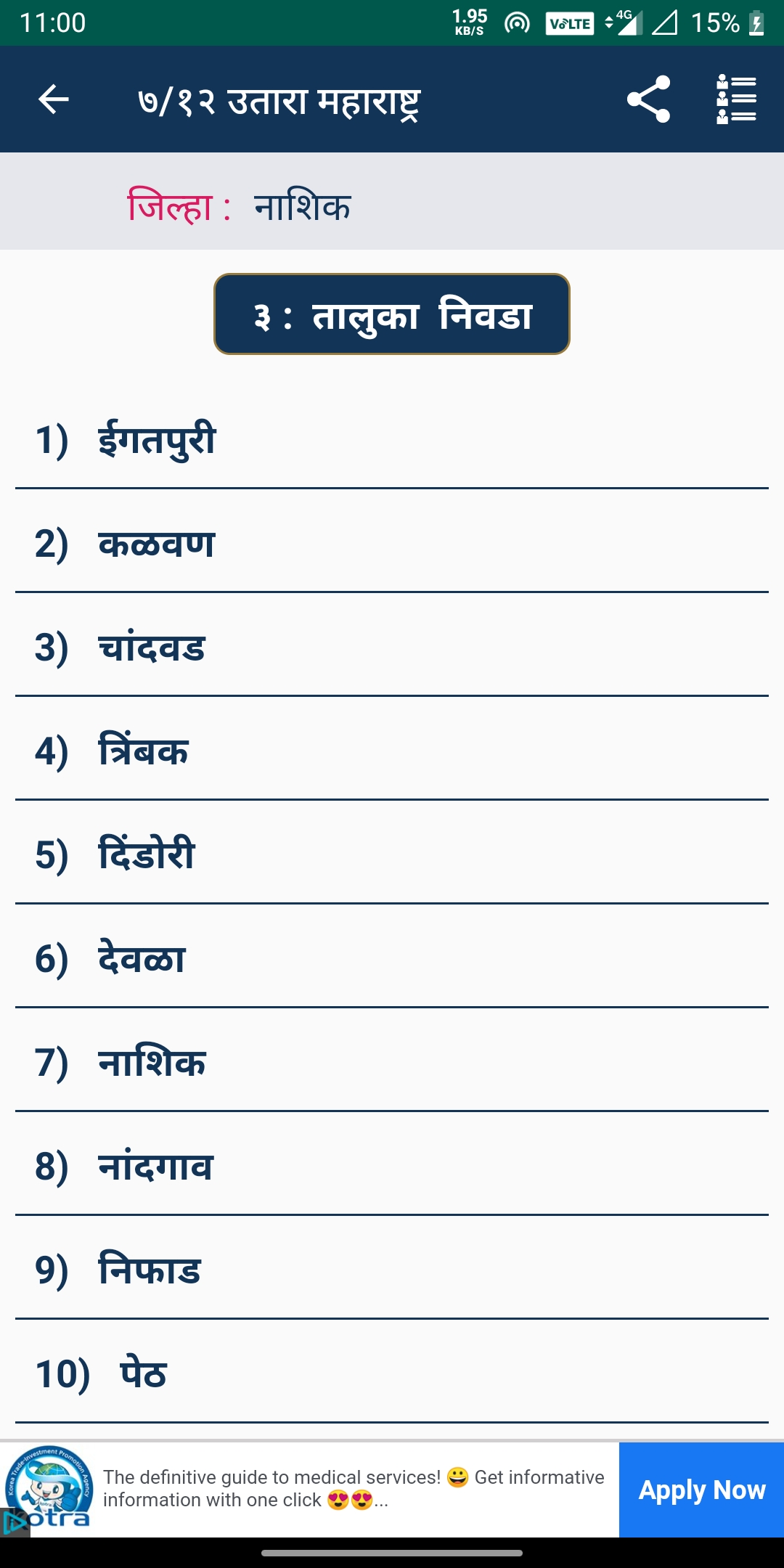Select निफाड taluka
Image resolution: width=784 pixels, height=1568 pixels.
click(x=392, y=1268)
